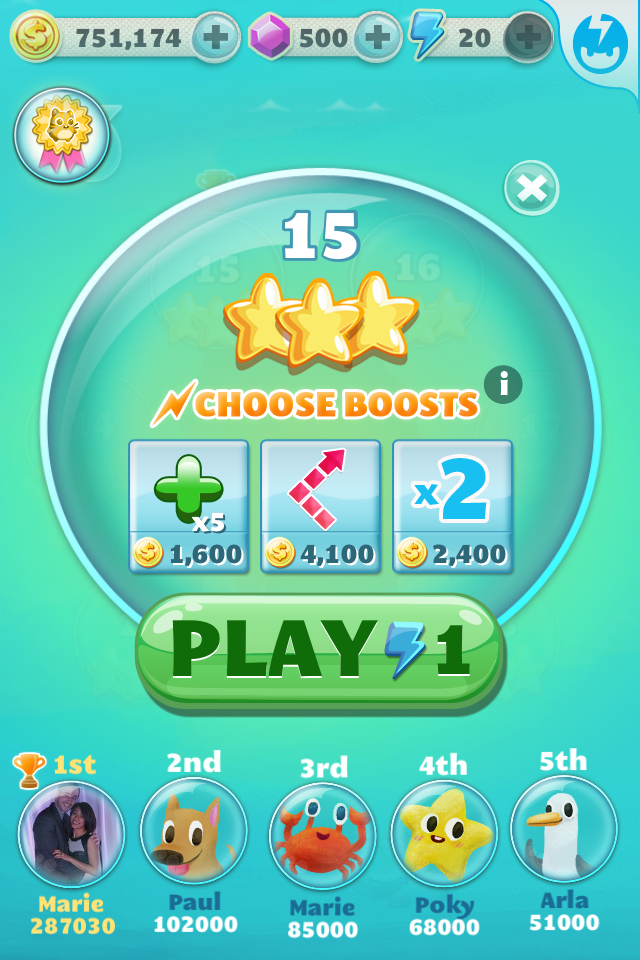Add more lightning energy with the plus button

click(x=527, y=38)
